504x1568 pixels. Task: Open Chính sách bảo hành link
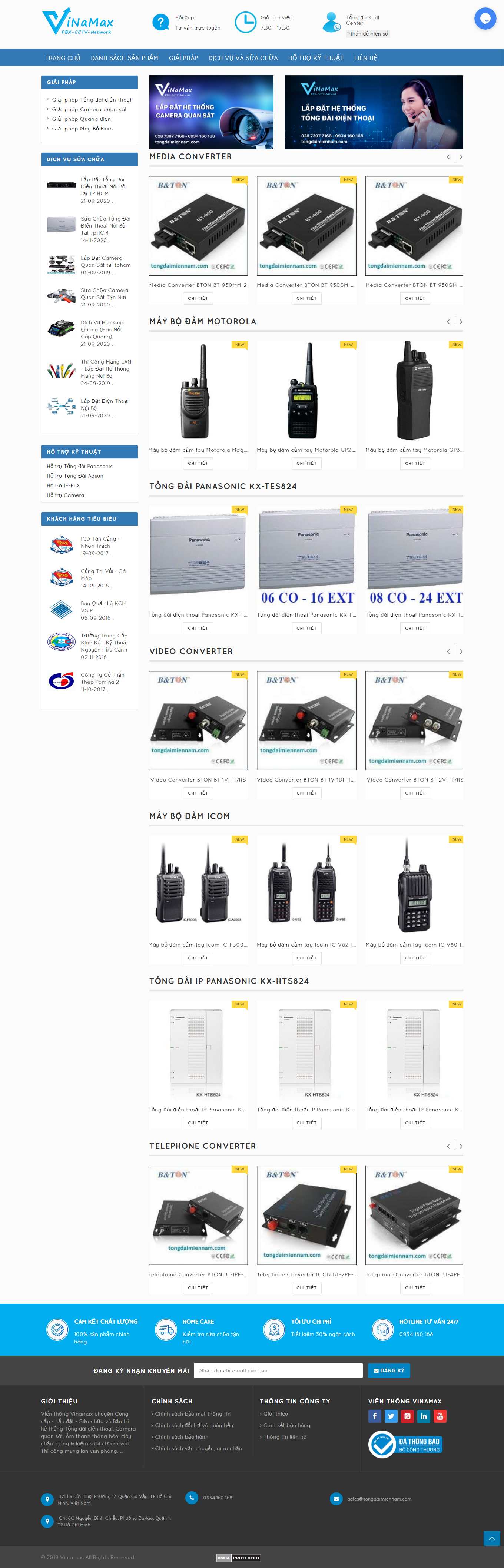(x=181, y=1436)
